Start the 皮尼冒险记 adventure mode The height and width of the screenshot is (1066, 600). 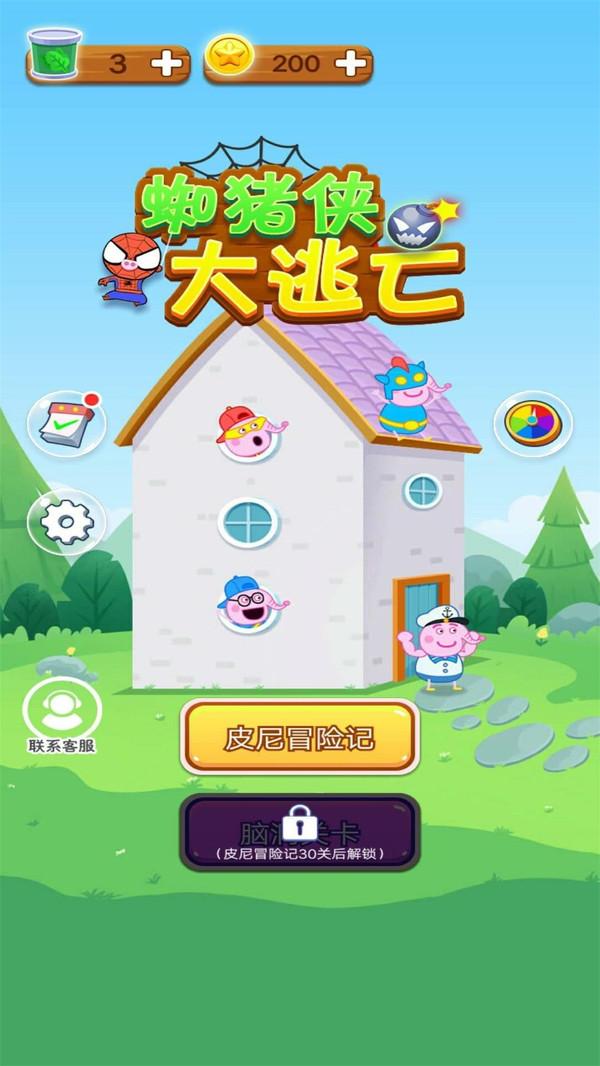(299, 738)
